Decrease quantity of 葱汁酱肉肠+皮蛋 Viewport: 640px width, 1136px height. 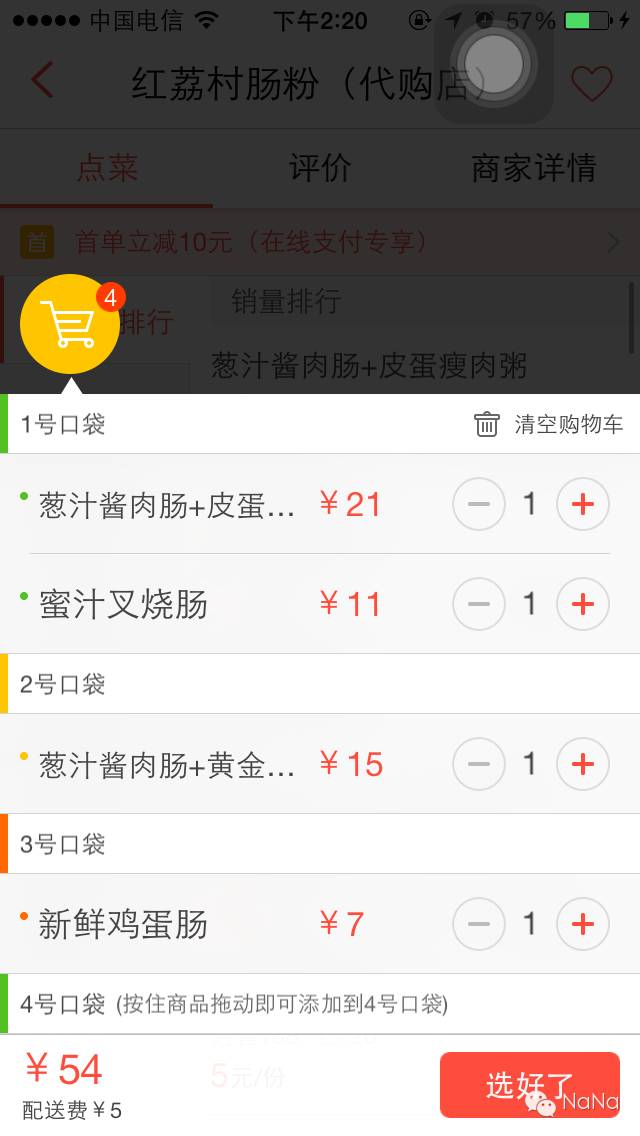coord(478,504)
